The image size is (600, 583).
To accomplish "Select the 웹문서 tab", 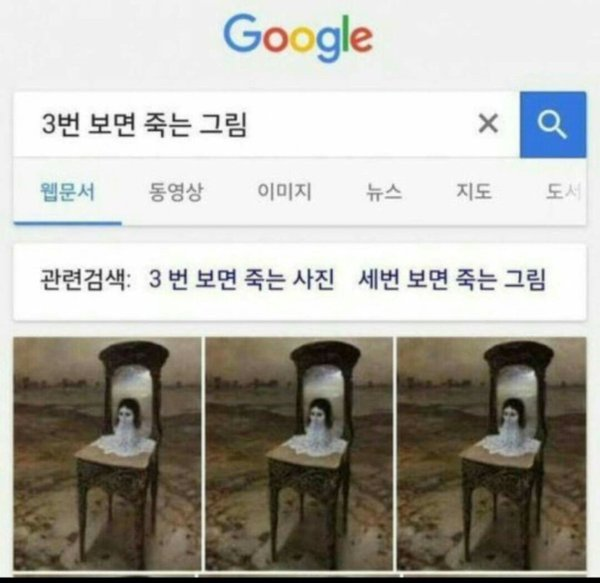I will (x=68, y=191).
